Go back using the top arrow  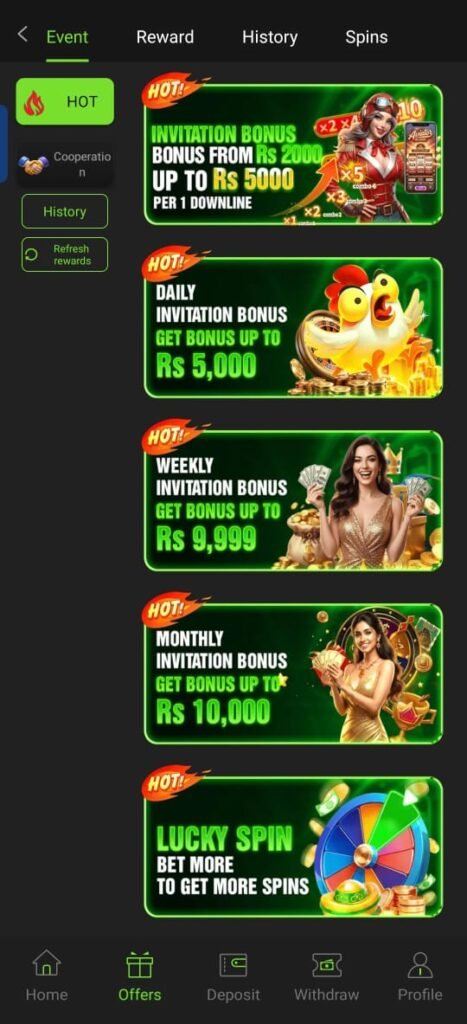23,35
